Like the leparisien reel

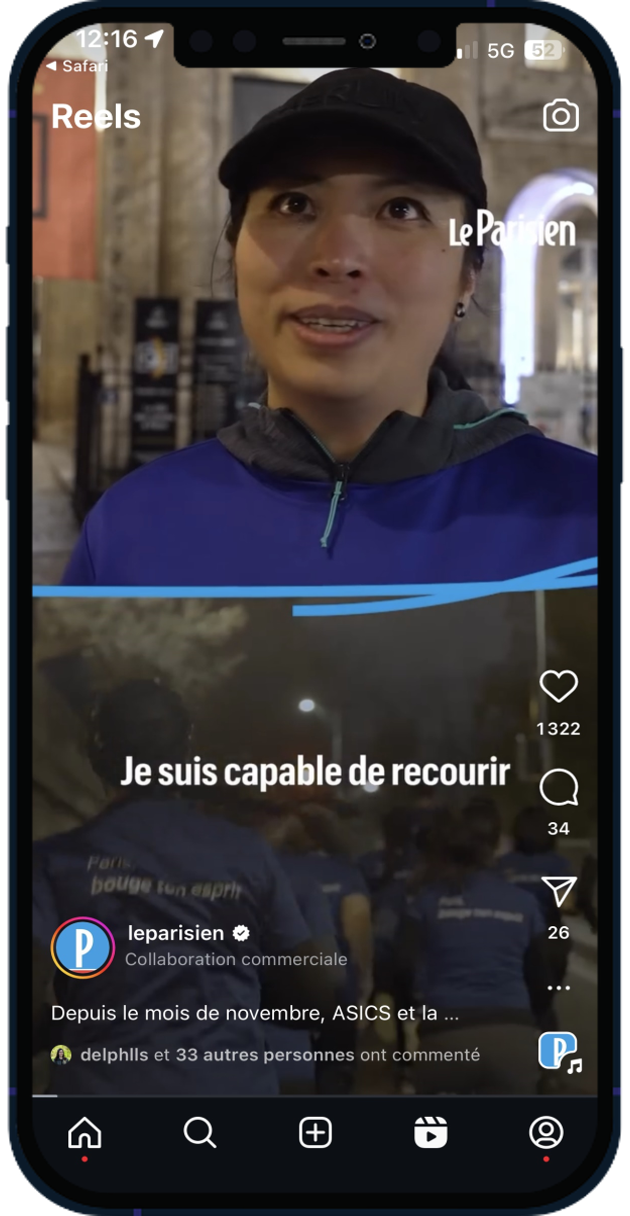coord(558,686)
